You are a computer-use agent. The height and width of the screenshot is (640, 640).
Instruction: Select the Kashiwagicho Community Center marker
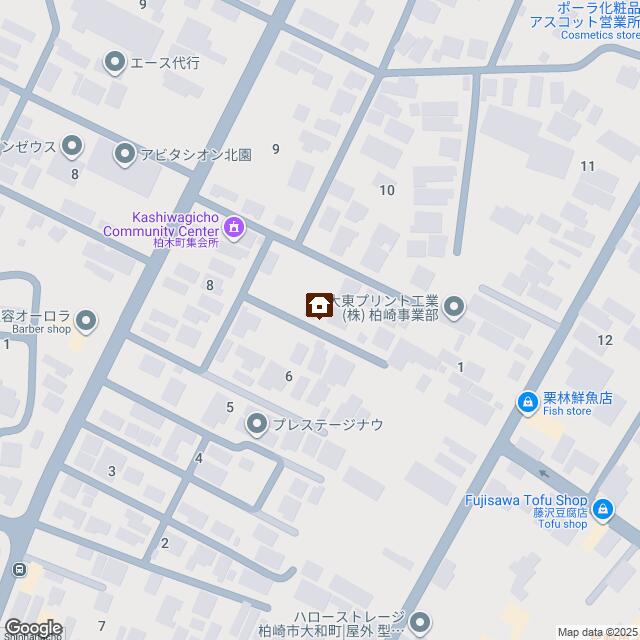tap(235, 229)
